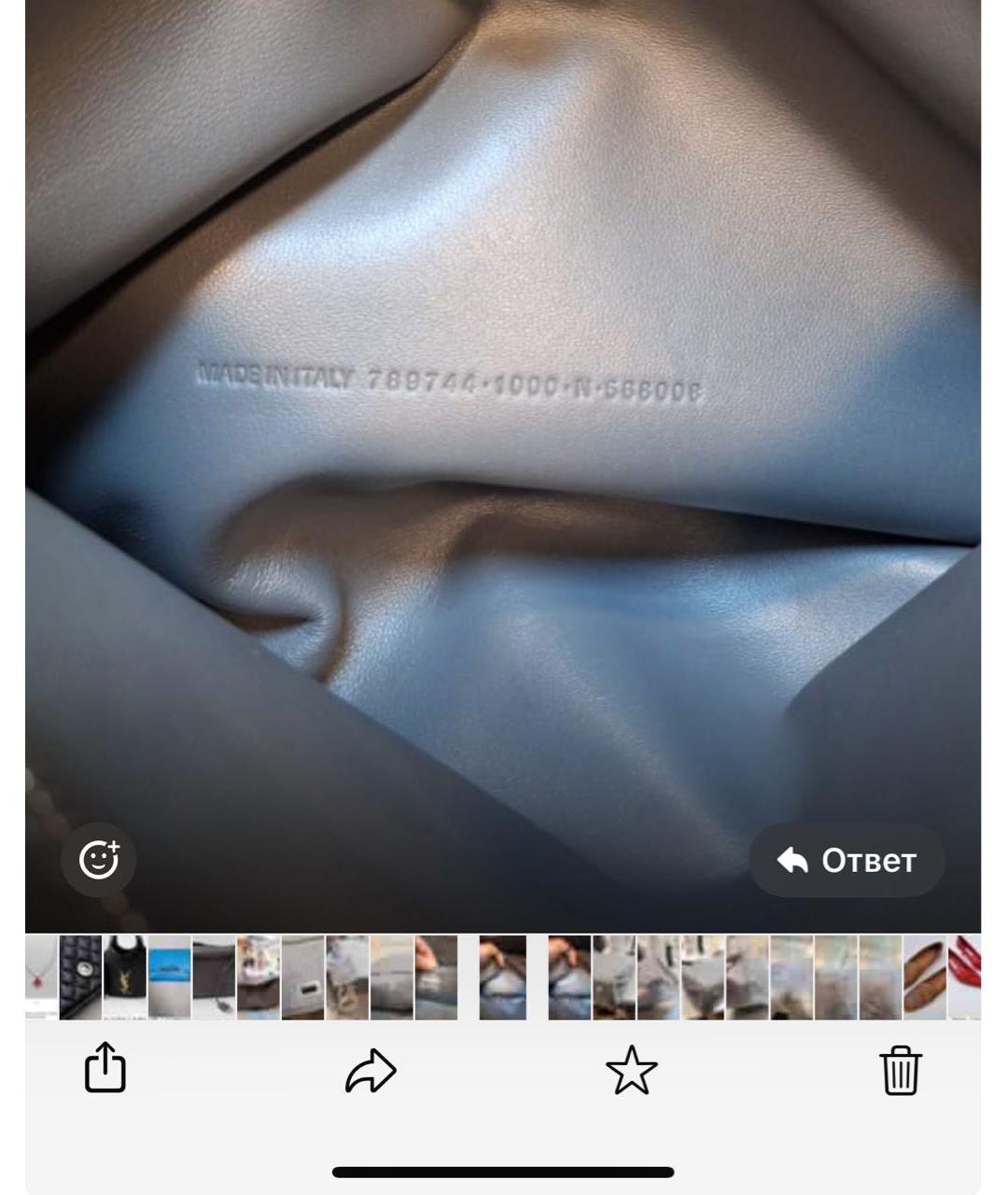Viewport: 1008px width, 1195px height.
Task: Select the black quilted bag thumbnail
Action: (x=80, y=977)
